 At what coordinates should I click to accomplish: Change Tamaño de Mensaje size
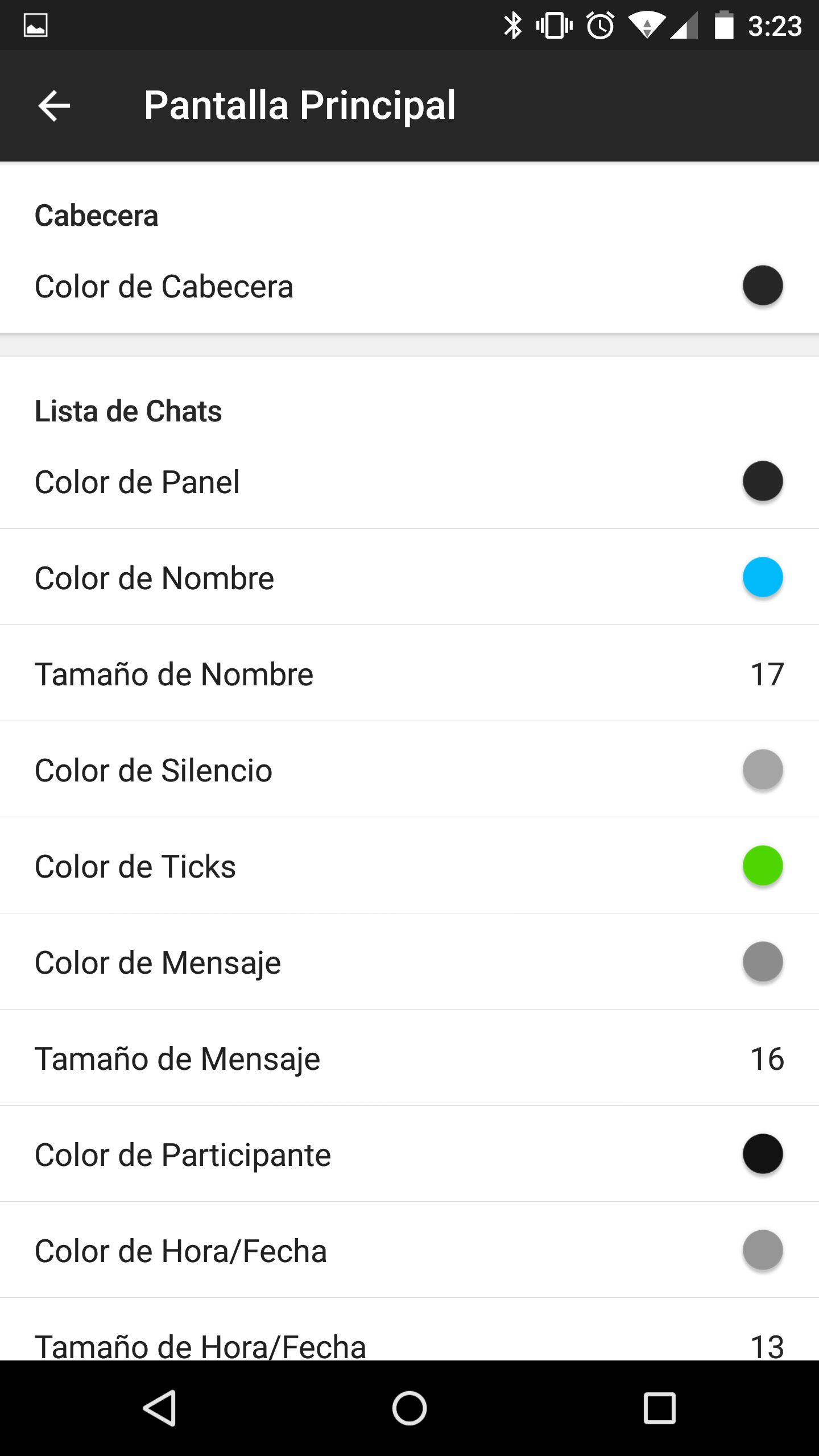click(409, 1058)
